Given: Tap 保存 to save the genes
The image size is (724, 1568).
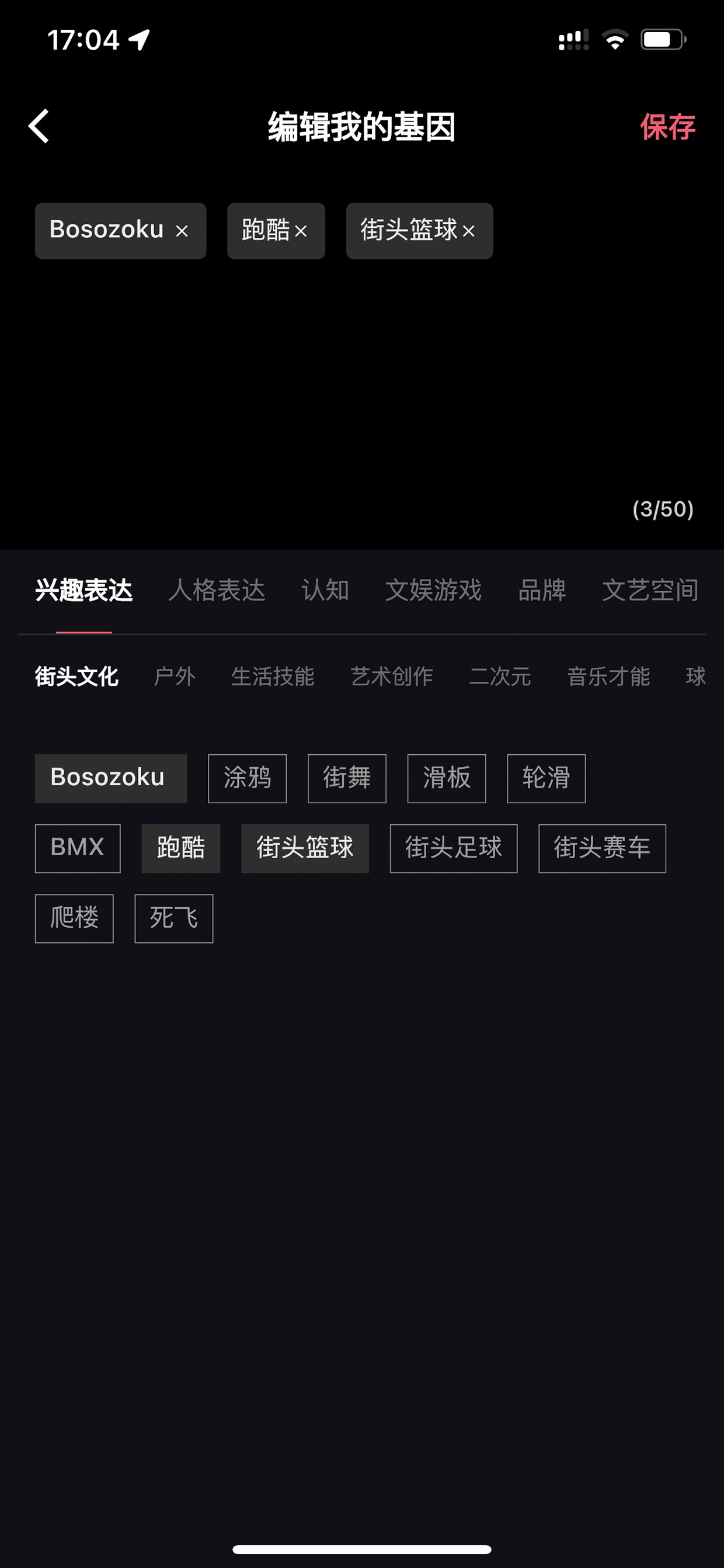Looking at the screenshot, I should (667, 127).
